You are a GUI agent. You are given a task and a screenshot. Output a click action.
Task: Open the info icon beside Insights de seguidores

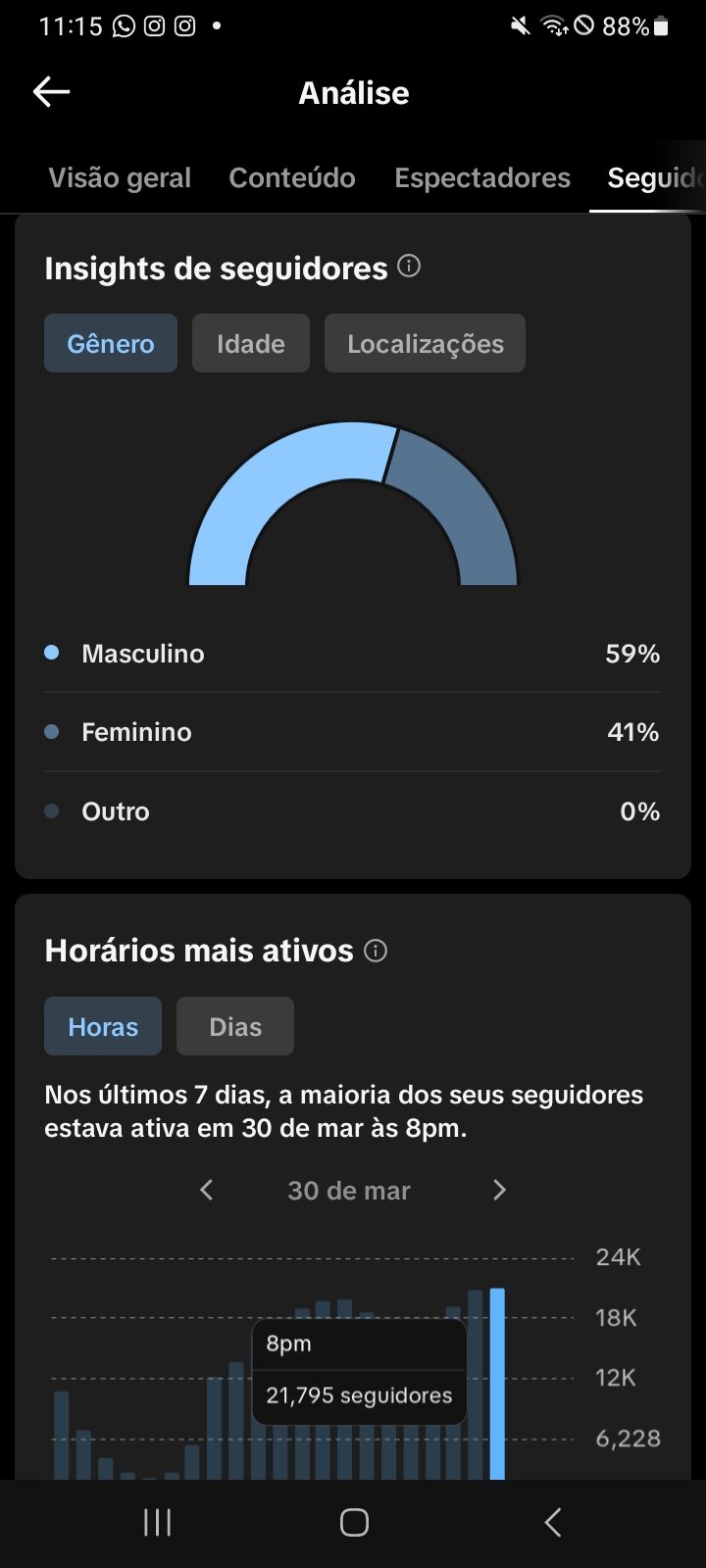(409, 266)
